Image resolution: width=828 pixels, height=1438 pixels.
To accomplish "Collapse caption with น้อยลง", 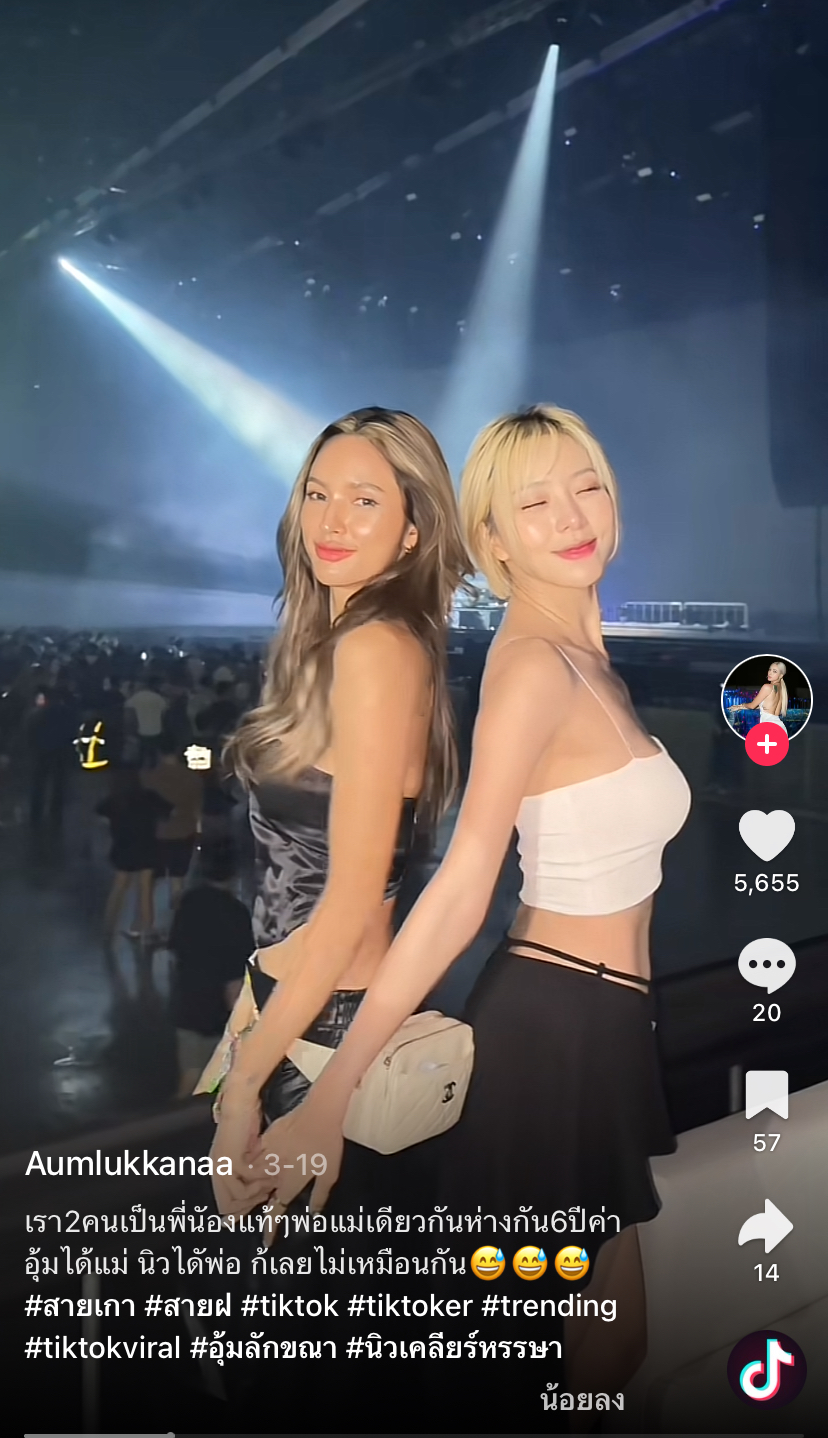I will [x=581, y=1399].
